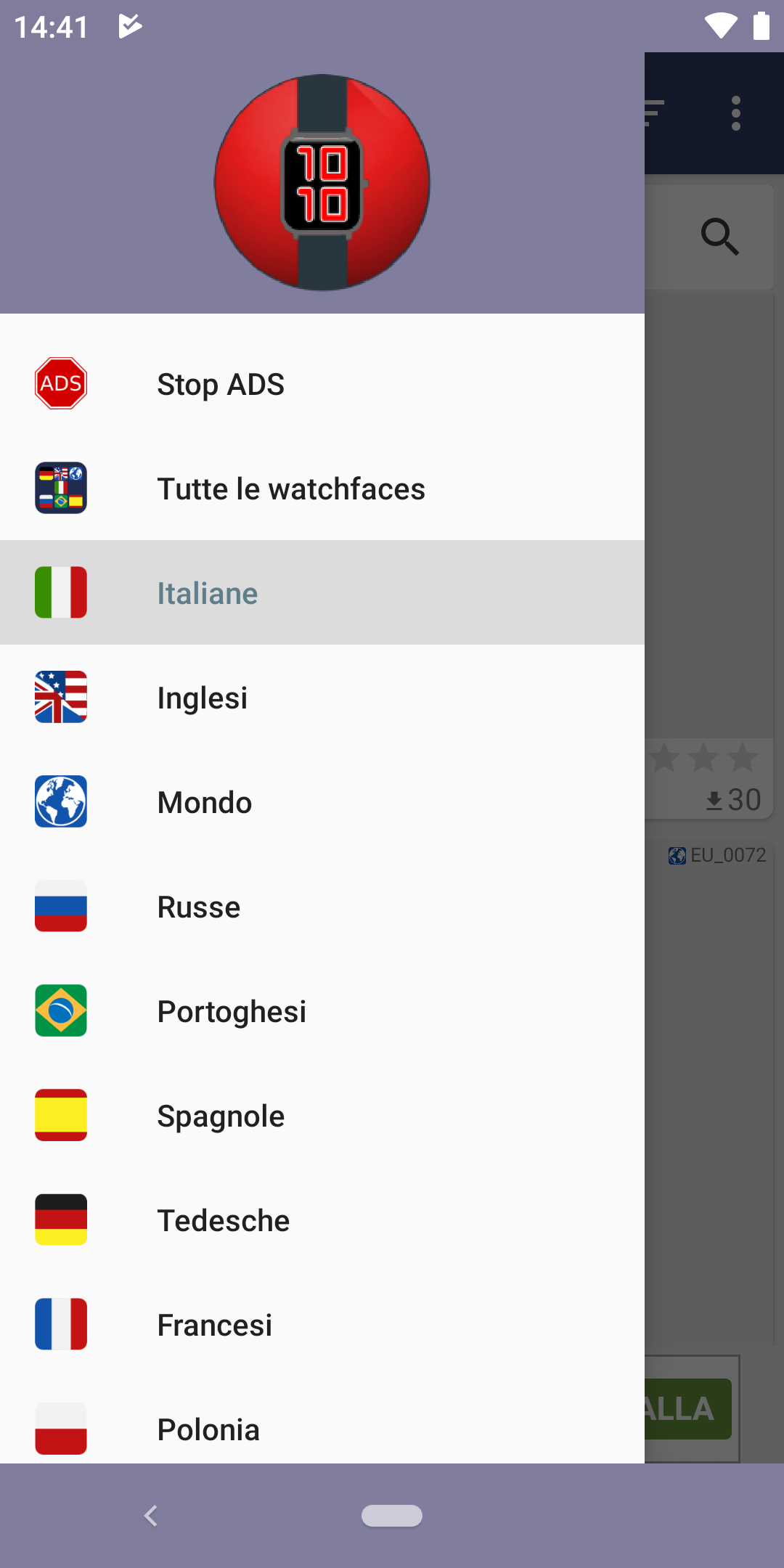Select the Russe category

322,907
